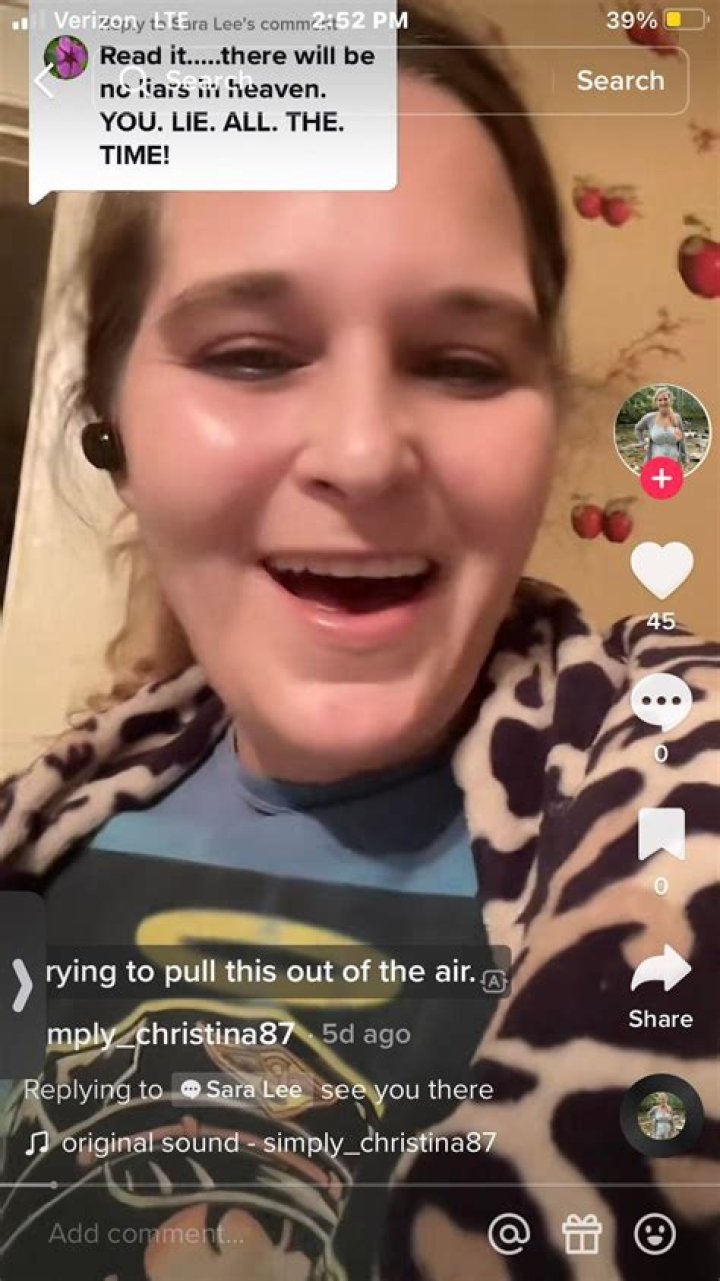Expand the left side chevron panel
Image resolution: width=720 pixels, height=1281 pixels.
[x=22, y=985]
